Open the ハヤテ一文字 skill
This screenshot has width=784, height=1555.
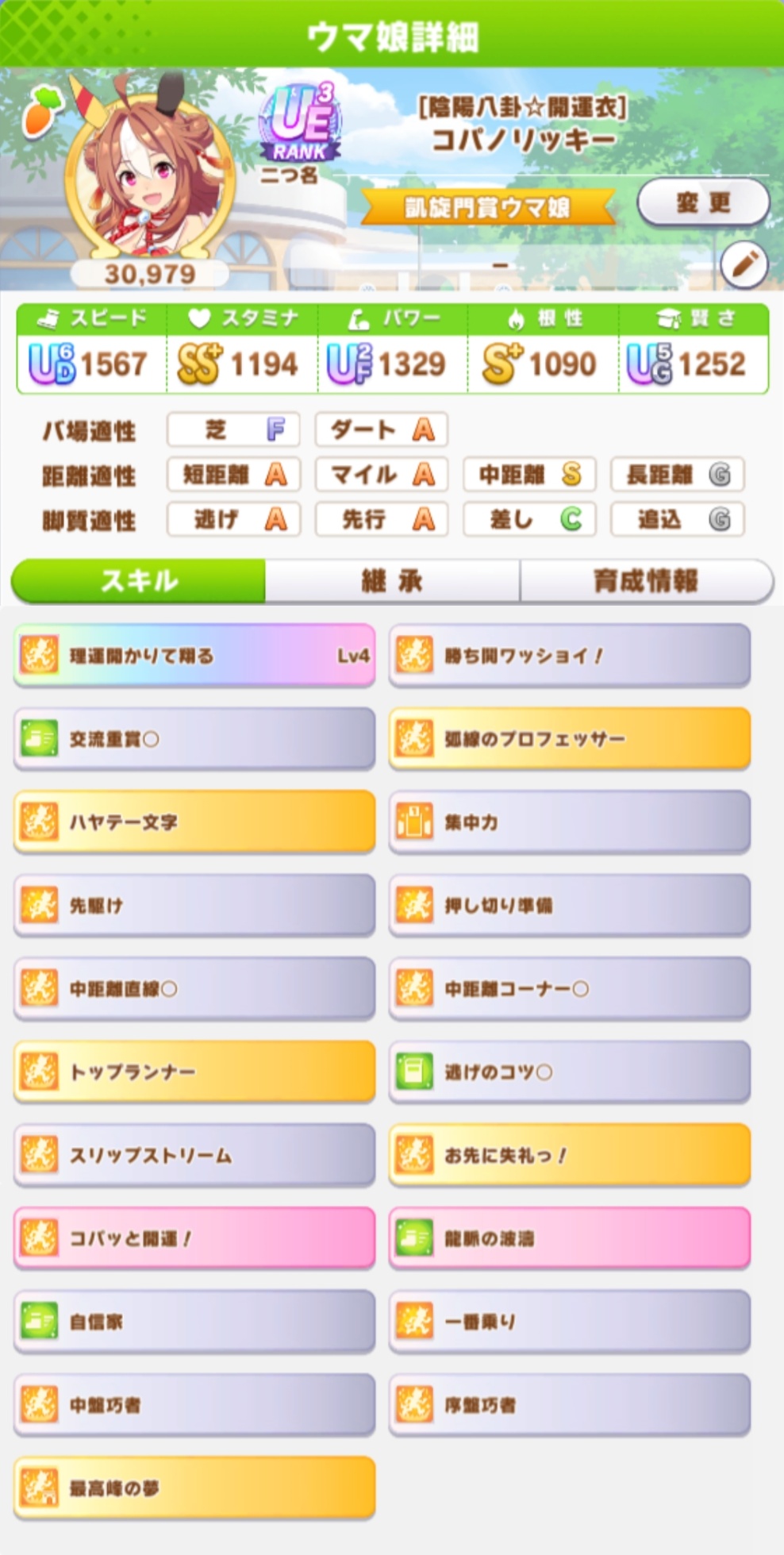(x=194, y=822)
